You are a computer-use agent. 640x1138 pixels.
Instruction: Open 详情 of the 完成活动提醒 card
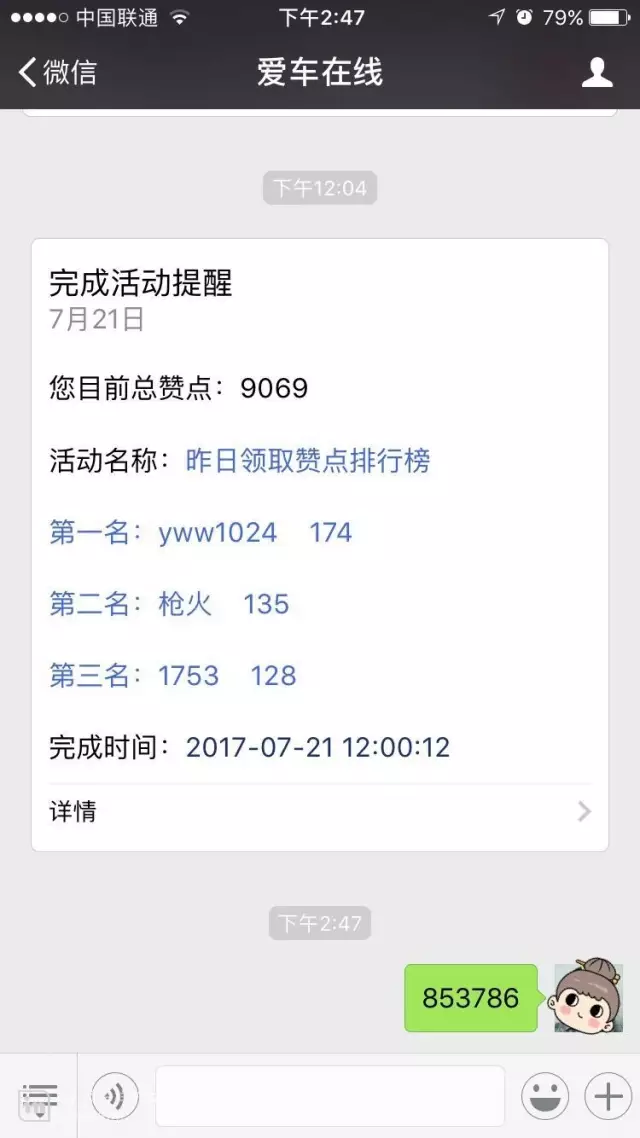point(320,811)
